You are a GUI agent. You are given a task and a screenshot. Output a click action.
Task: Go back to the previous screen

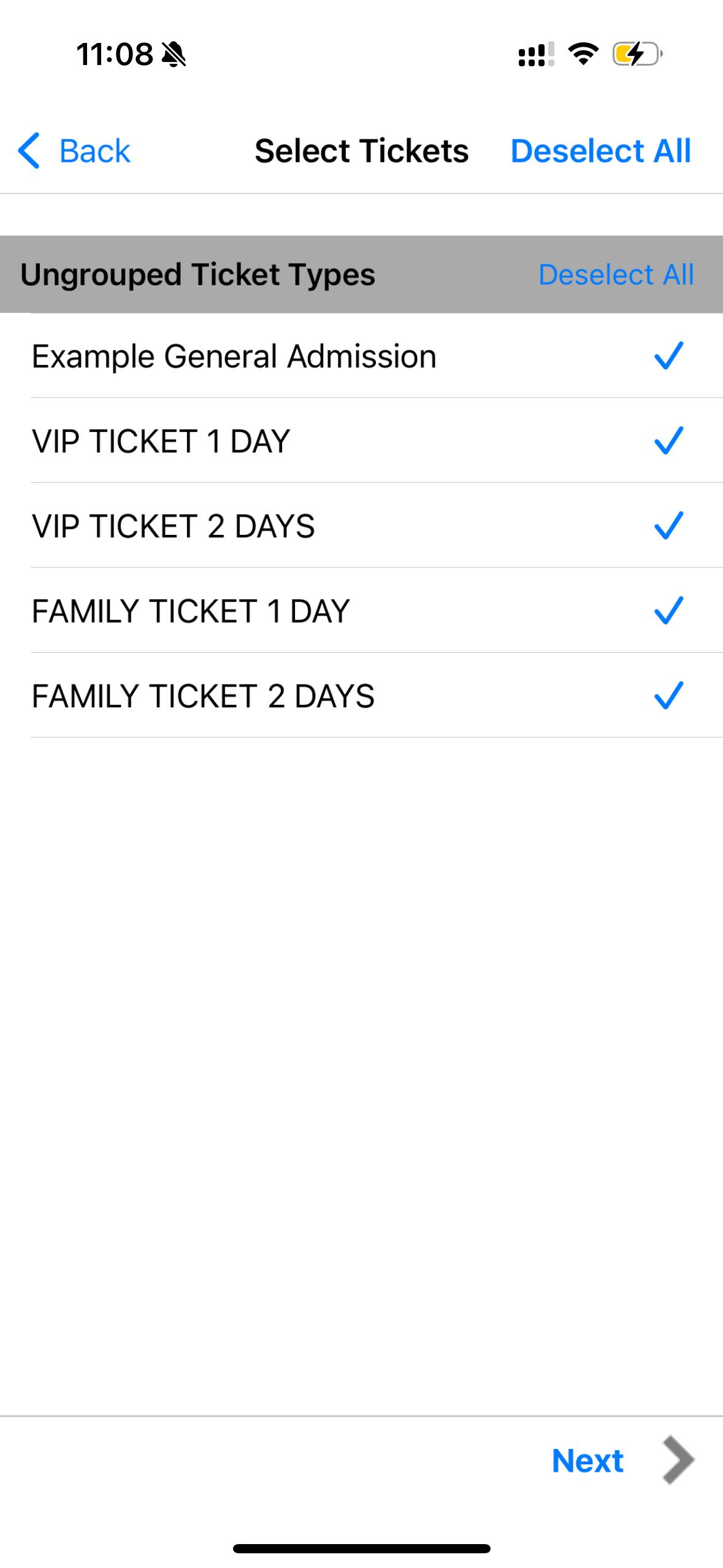pyautogui.click(x=75, y=151)
